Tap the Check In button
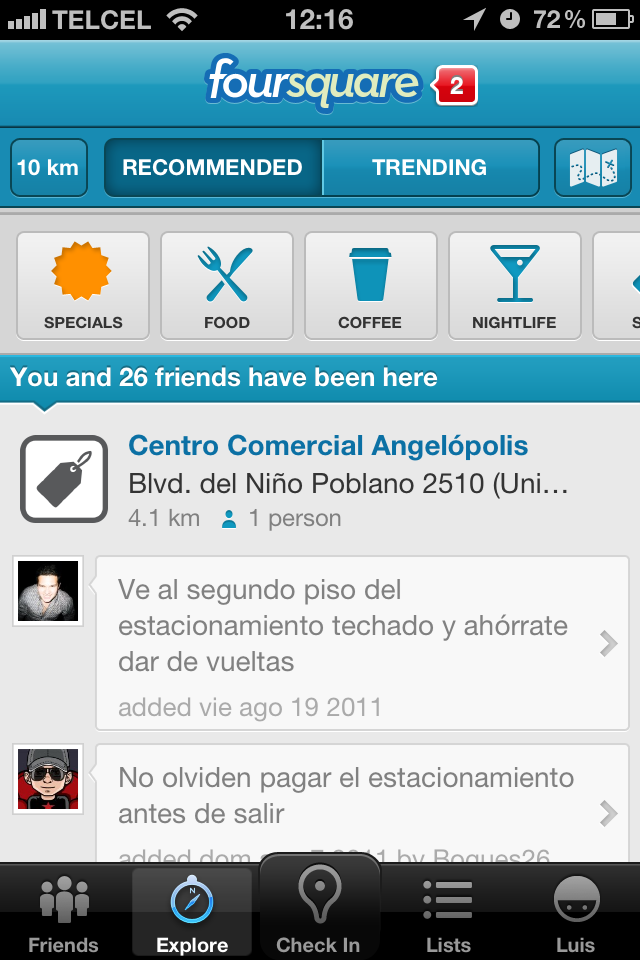The image size is (640, 960). coord(318,912)
